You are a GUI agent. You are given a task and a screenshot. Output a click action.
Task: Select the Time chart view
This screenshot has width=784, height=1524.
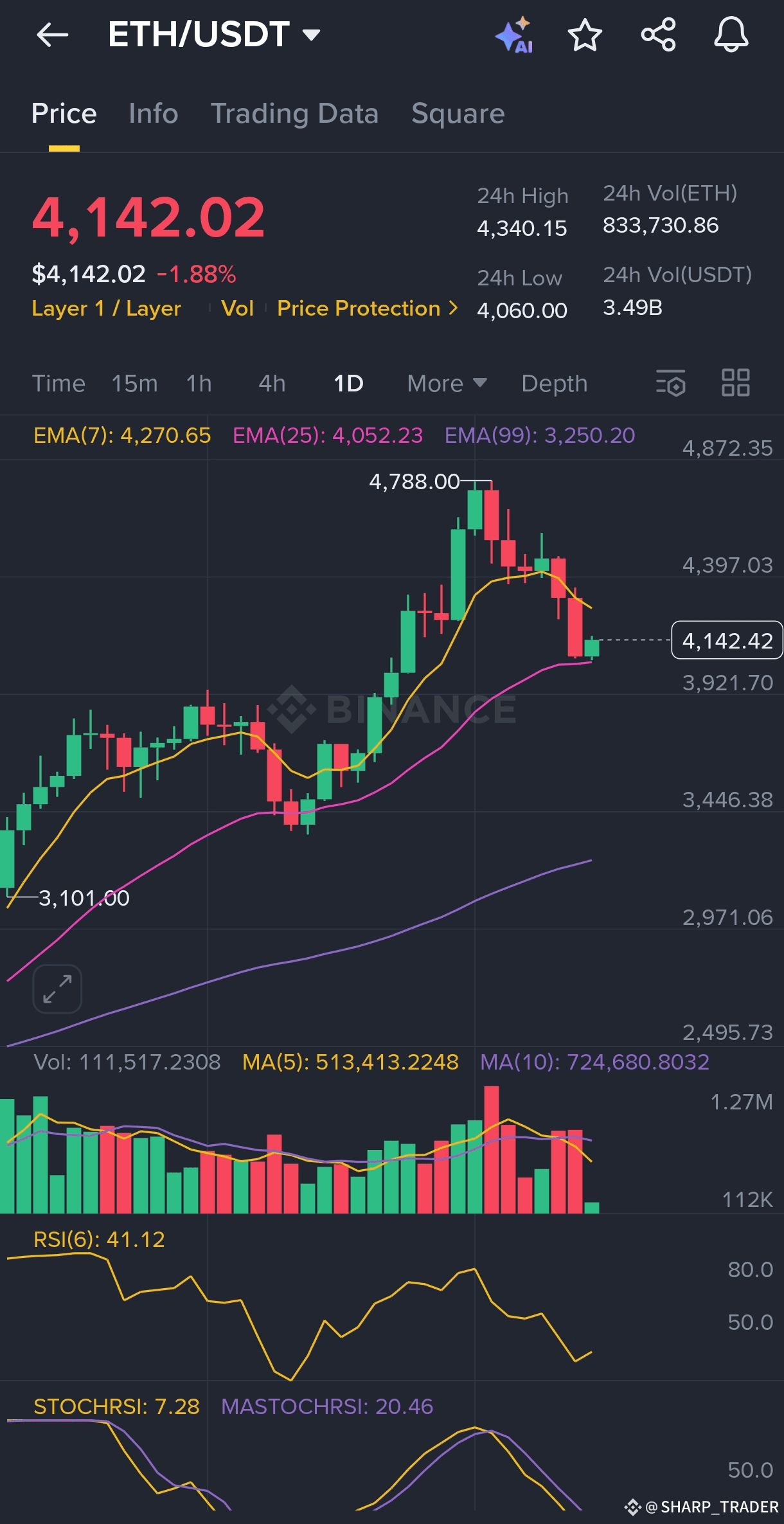pos(58,384)
